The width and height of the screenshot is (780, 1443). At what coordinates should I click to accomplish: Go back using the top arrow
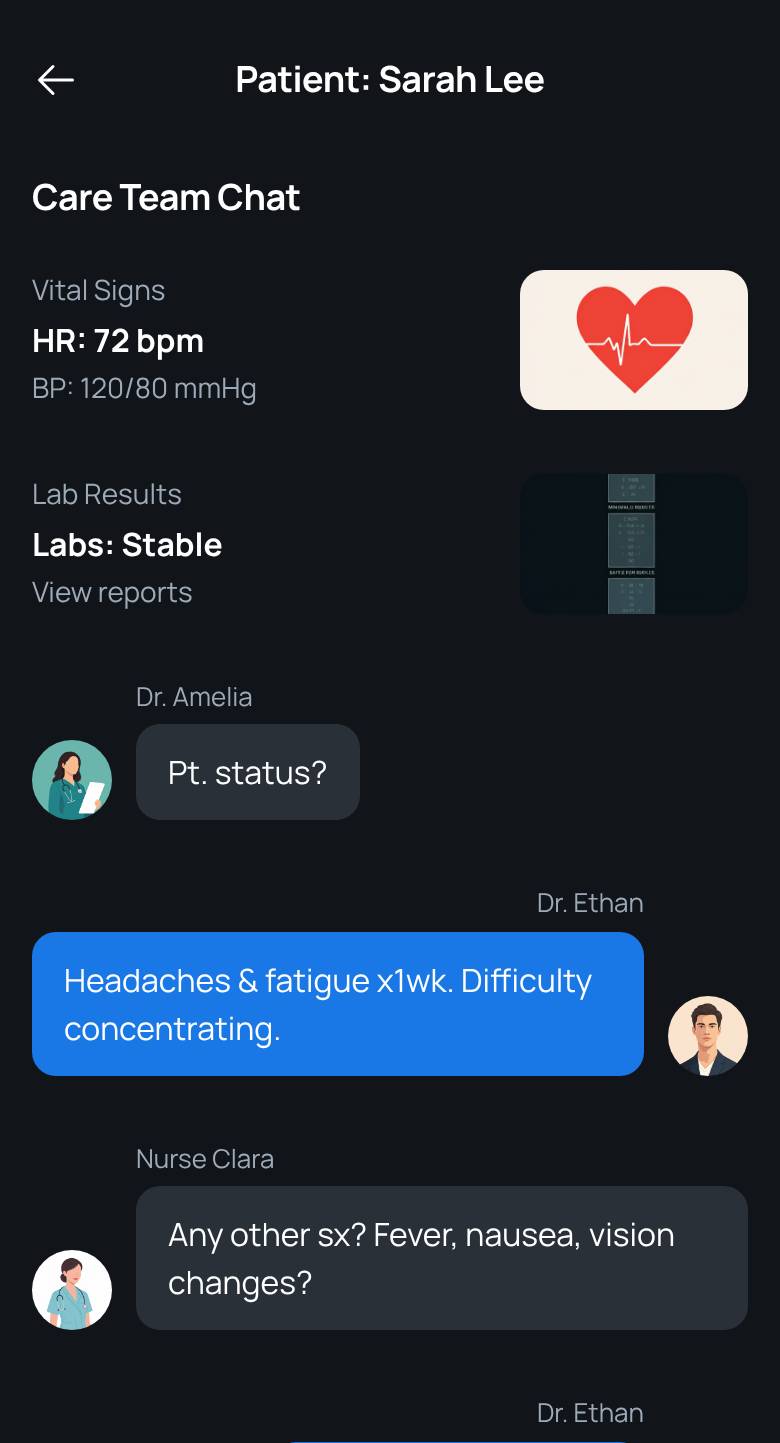tap(56, 80)
